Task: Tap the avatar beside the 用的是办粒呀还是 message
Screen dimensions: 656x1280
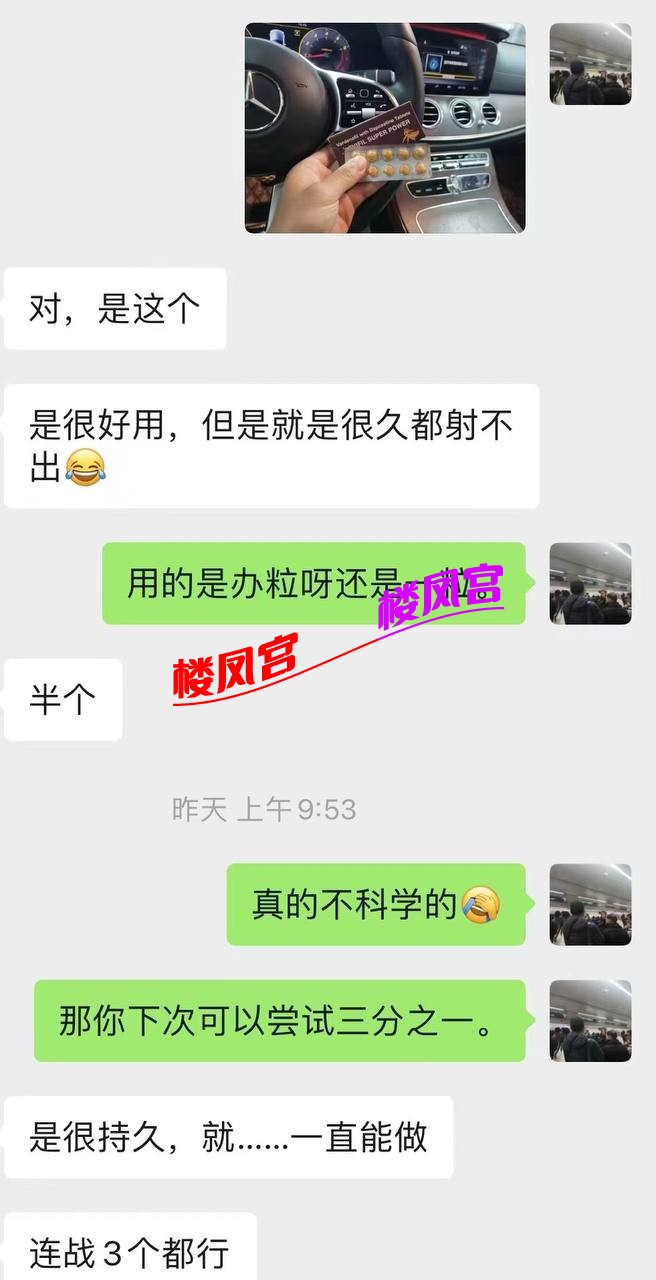Action: [590, 583]
